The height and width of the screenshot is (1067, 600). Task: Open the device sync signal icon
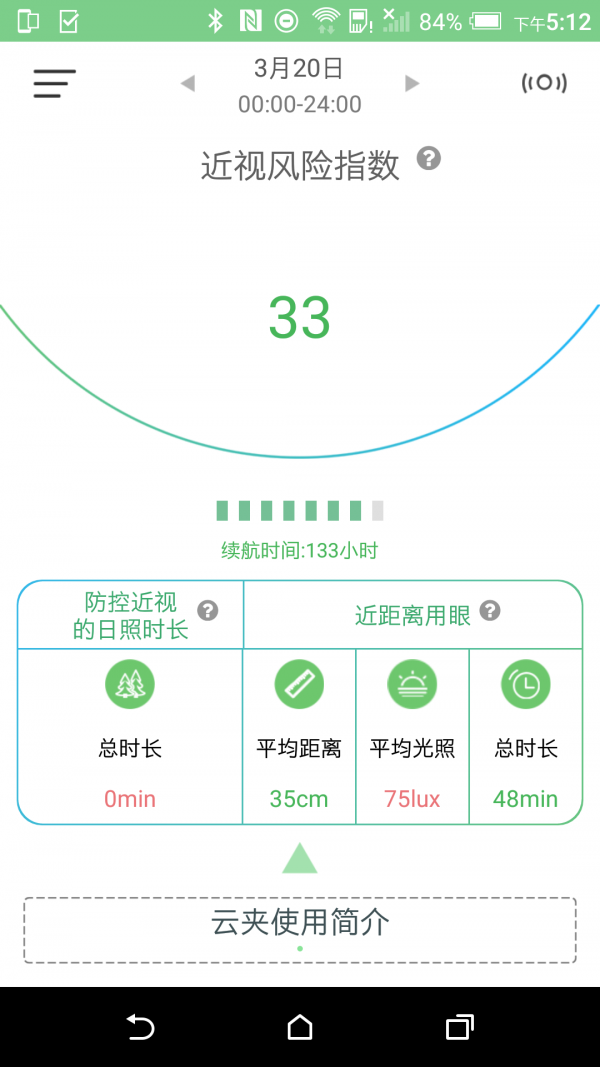544,83
